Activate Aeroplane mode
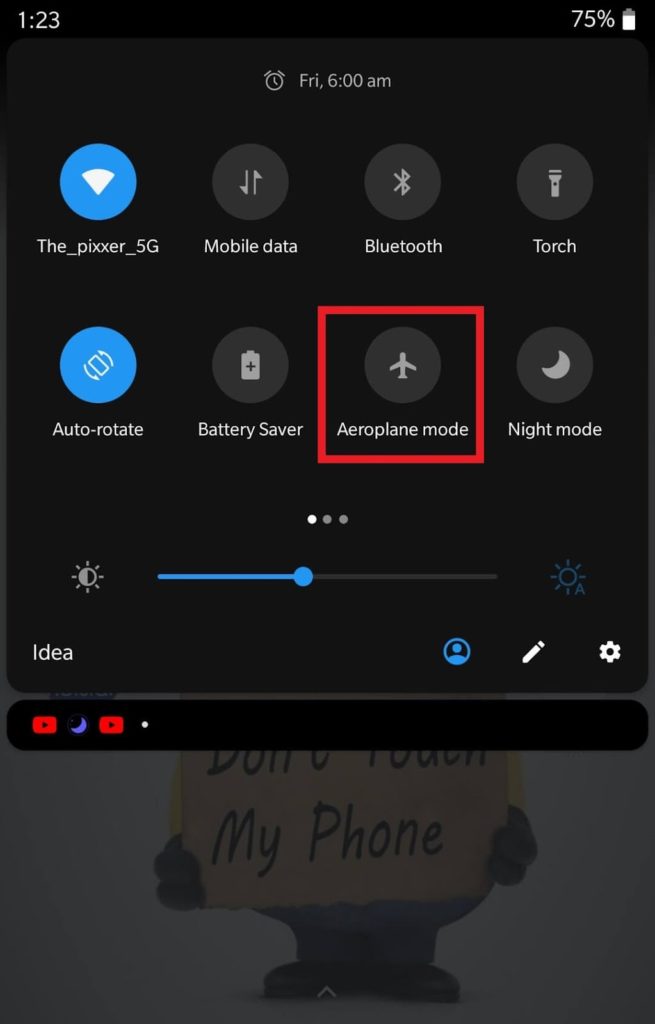 tap(402, 365)
